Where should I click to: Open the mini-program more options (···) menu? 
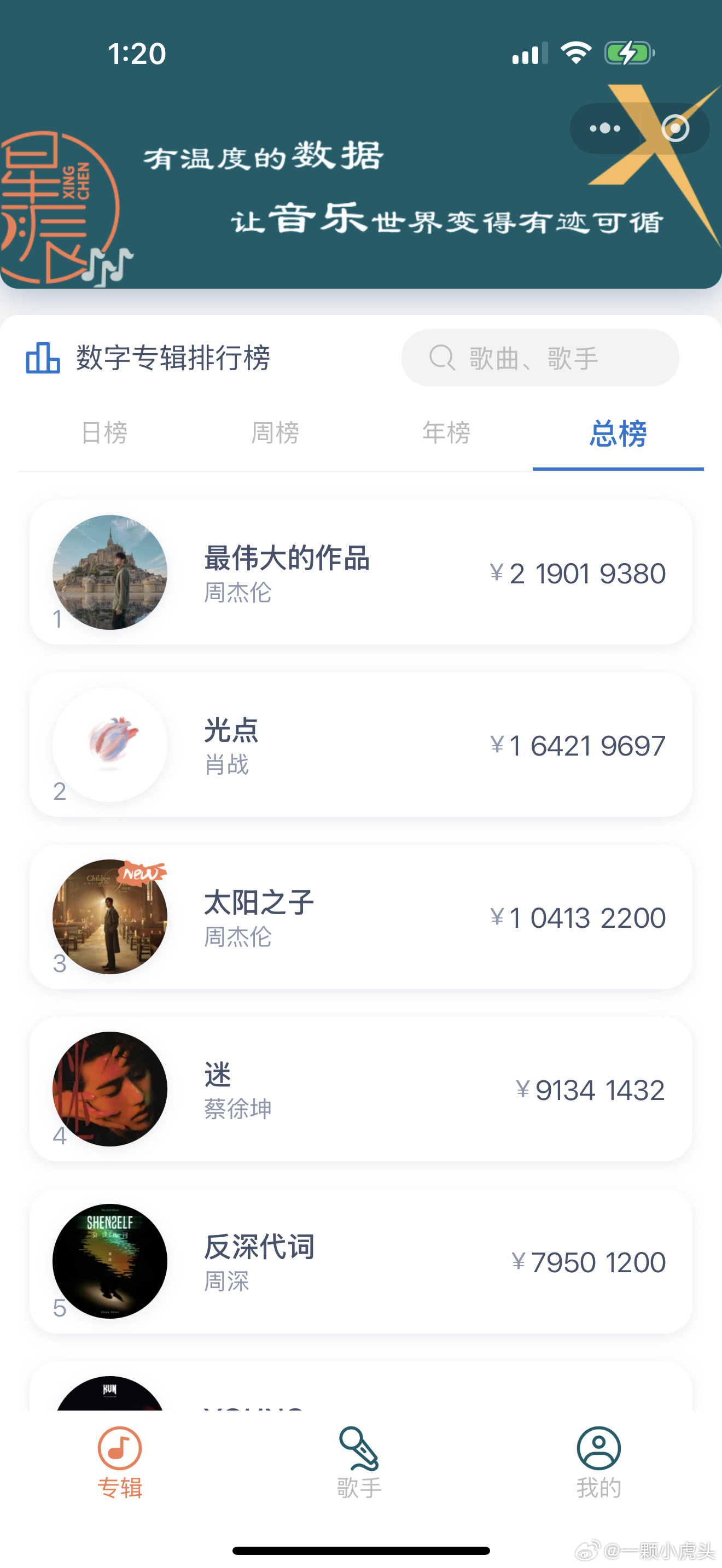605,128
